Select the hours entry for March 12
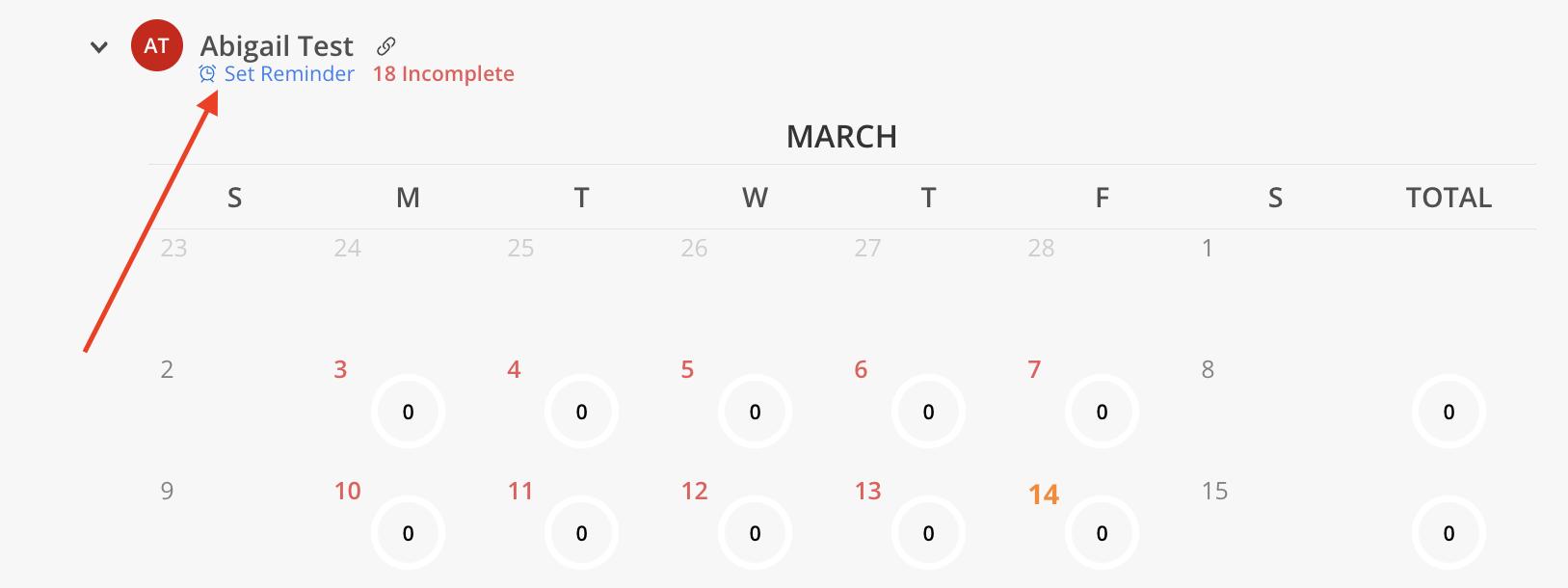 [x=755, y=533]
